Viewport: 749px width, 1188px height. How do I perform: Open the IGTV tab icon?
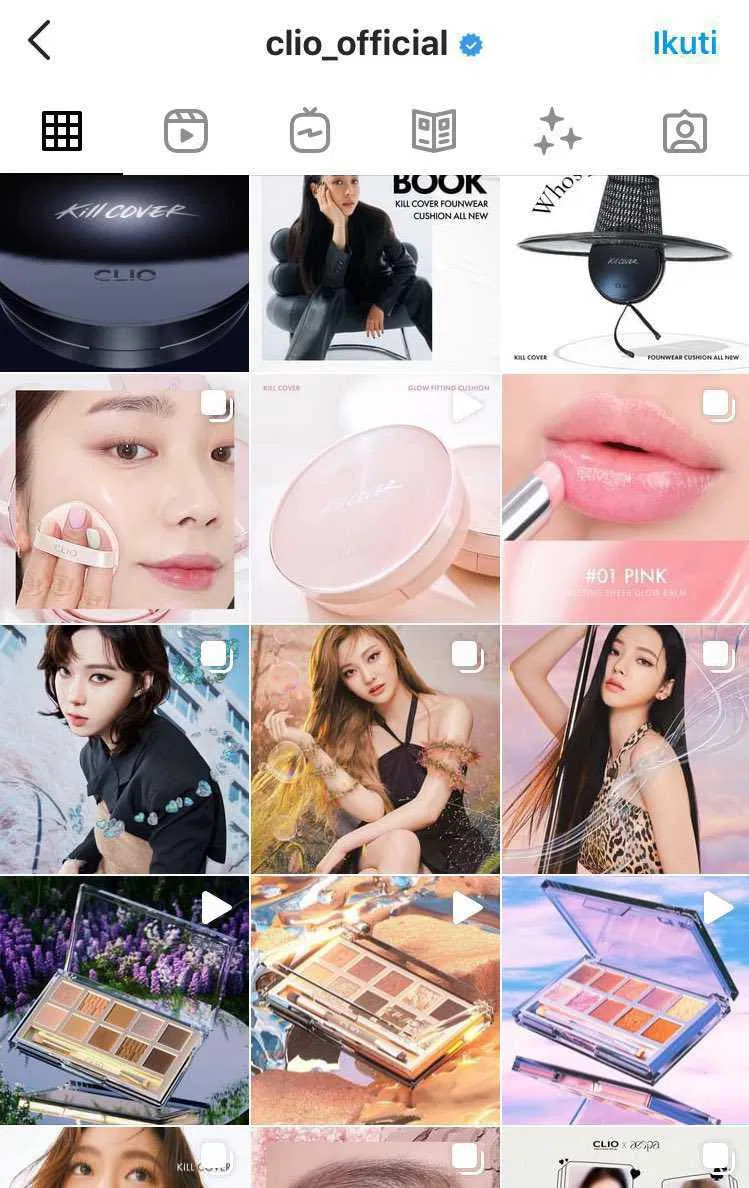click(x=308, y=130)
